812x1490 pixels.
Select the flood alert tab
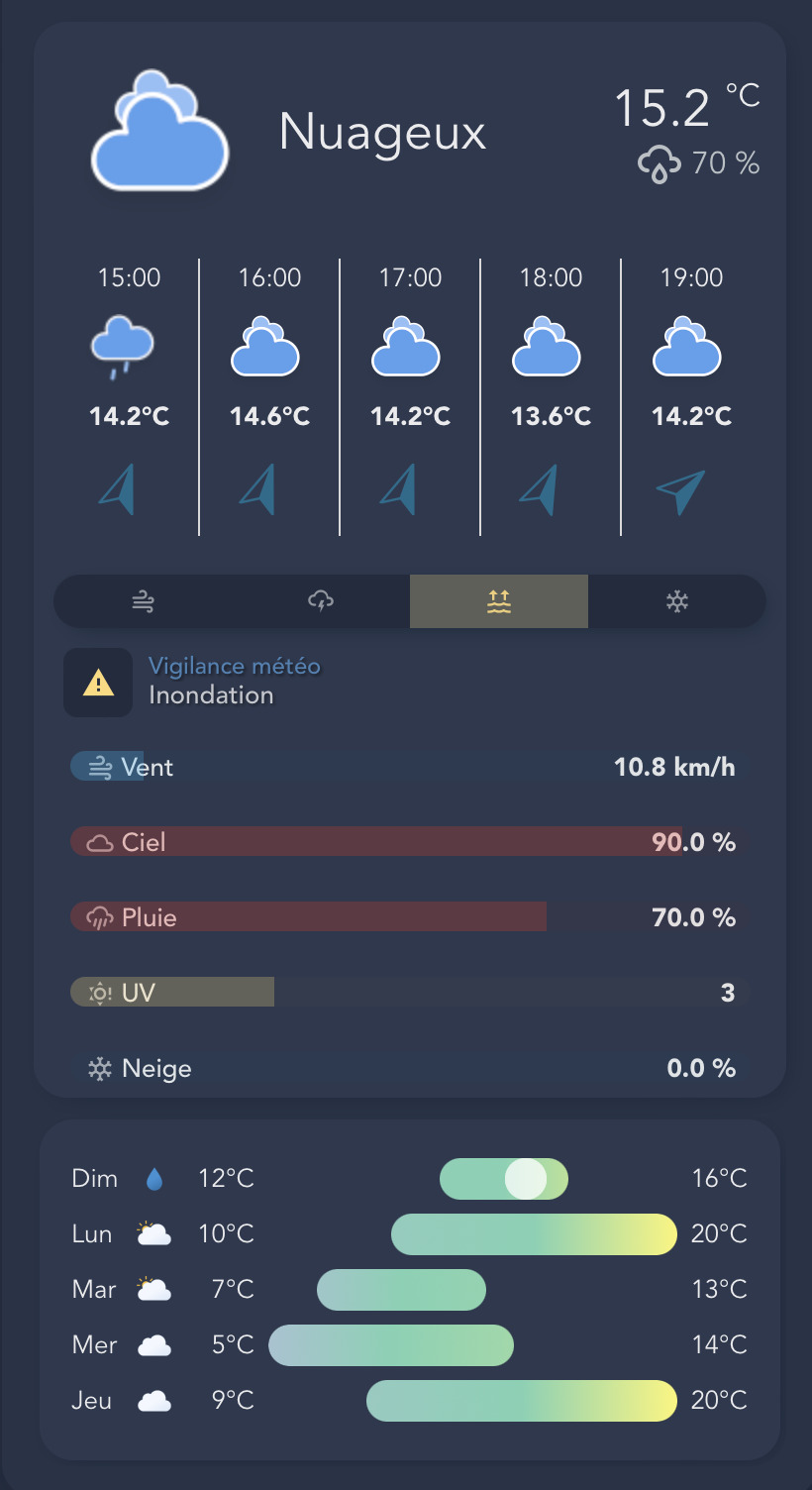coord(499,601)
